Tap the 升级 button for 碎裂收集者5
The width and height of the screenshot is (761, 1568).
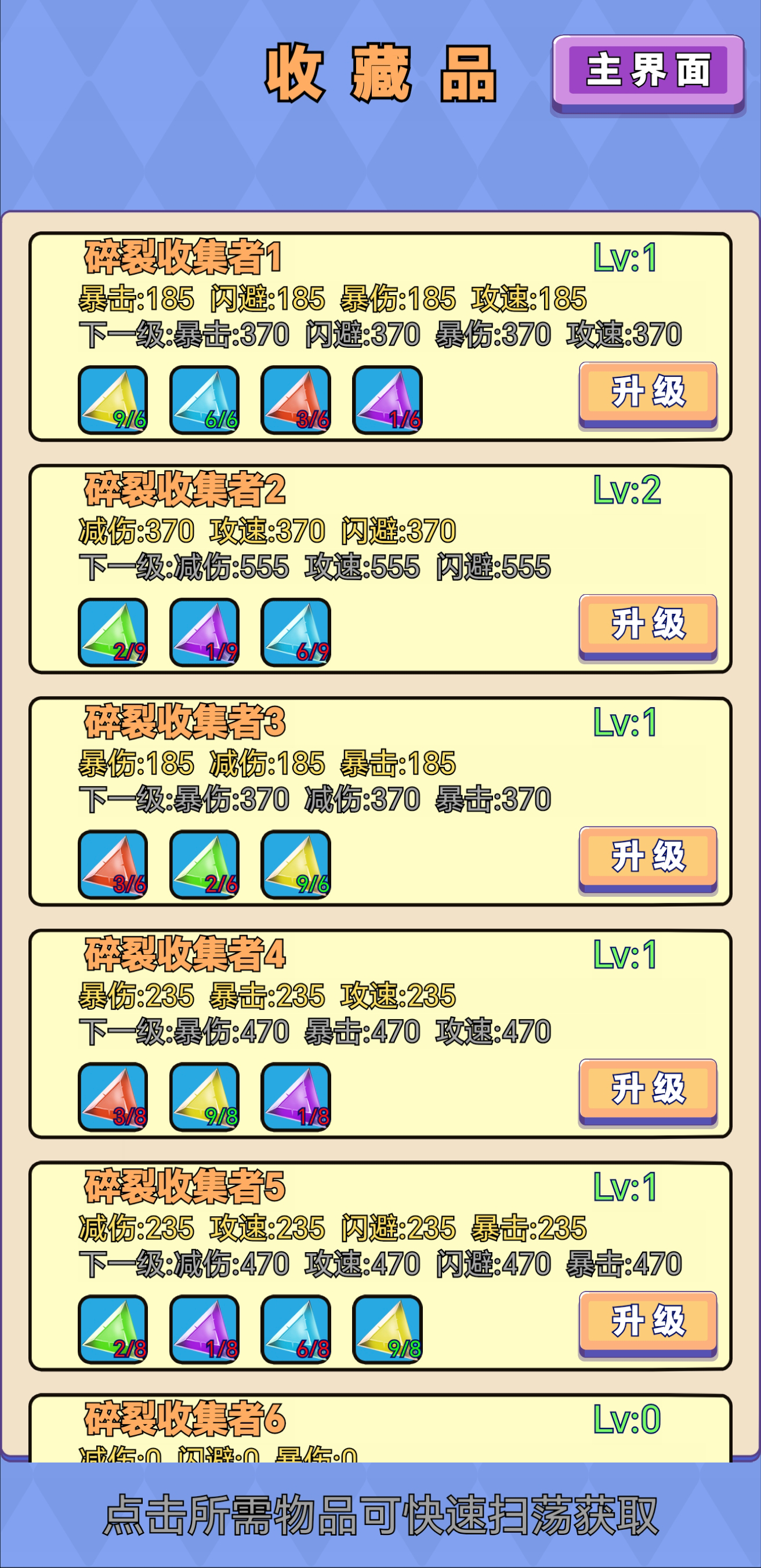pyautogui.click(x=648, y=1322)
